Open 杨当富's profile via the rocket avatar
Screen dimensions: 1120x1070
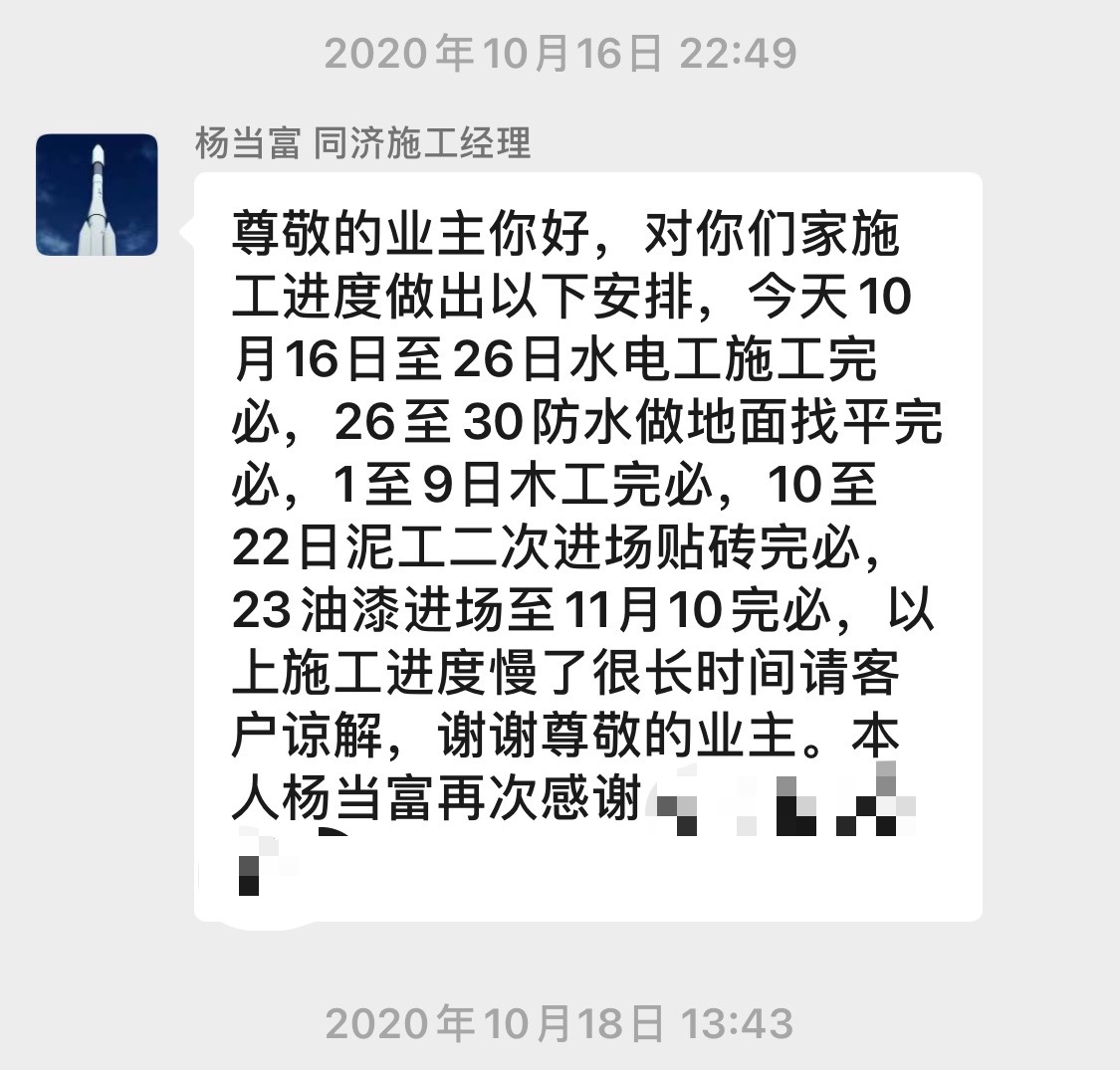coord(97,195)
